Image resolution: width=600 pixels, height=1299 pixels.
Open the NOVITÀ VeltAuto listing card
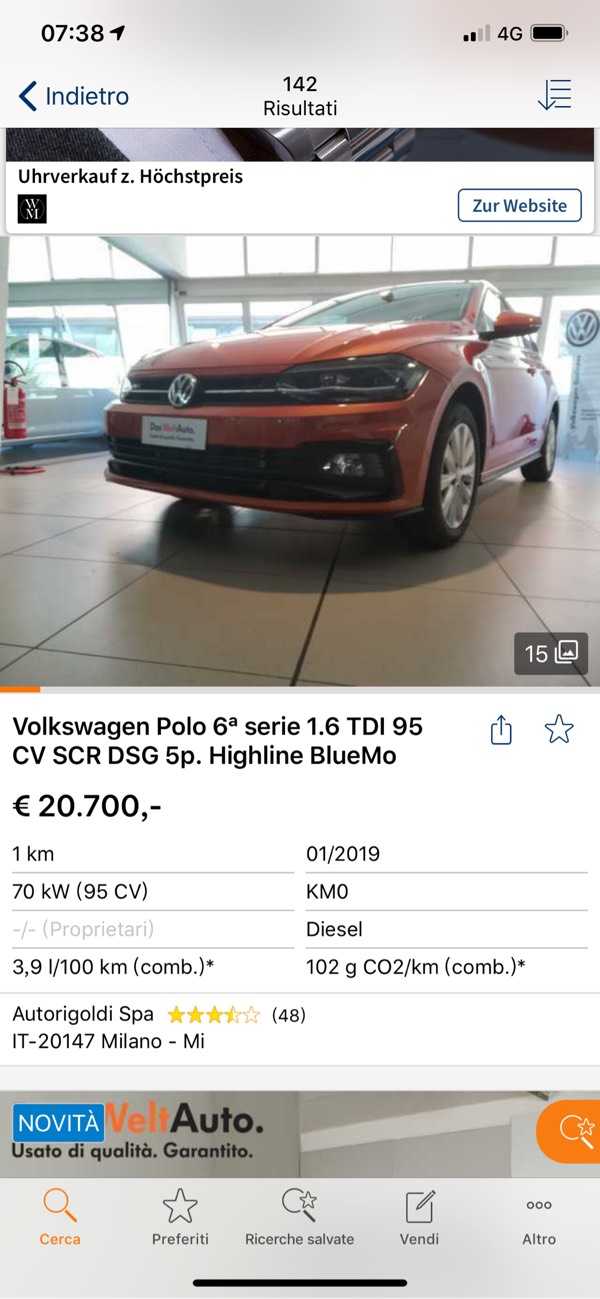pos(260,1133)
